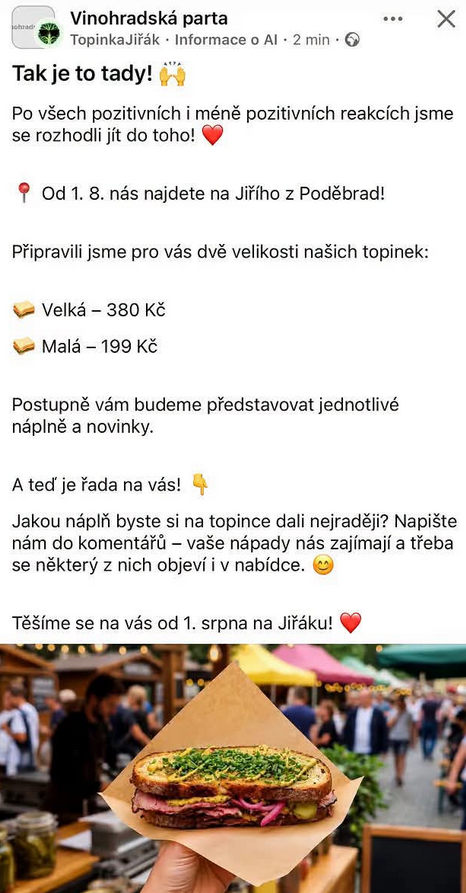The width and height of the screenshot is (466, 893).
Task: Open the Vinohradská parta group name
Action: pyautogui.click(x=149, y=18)
